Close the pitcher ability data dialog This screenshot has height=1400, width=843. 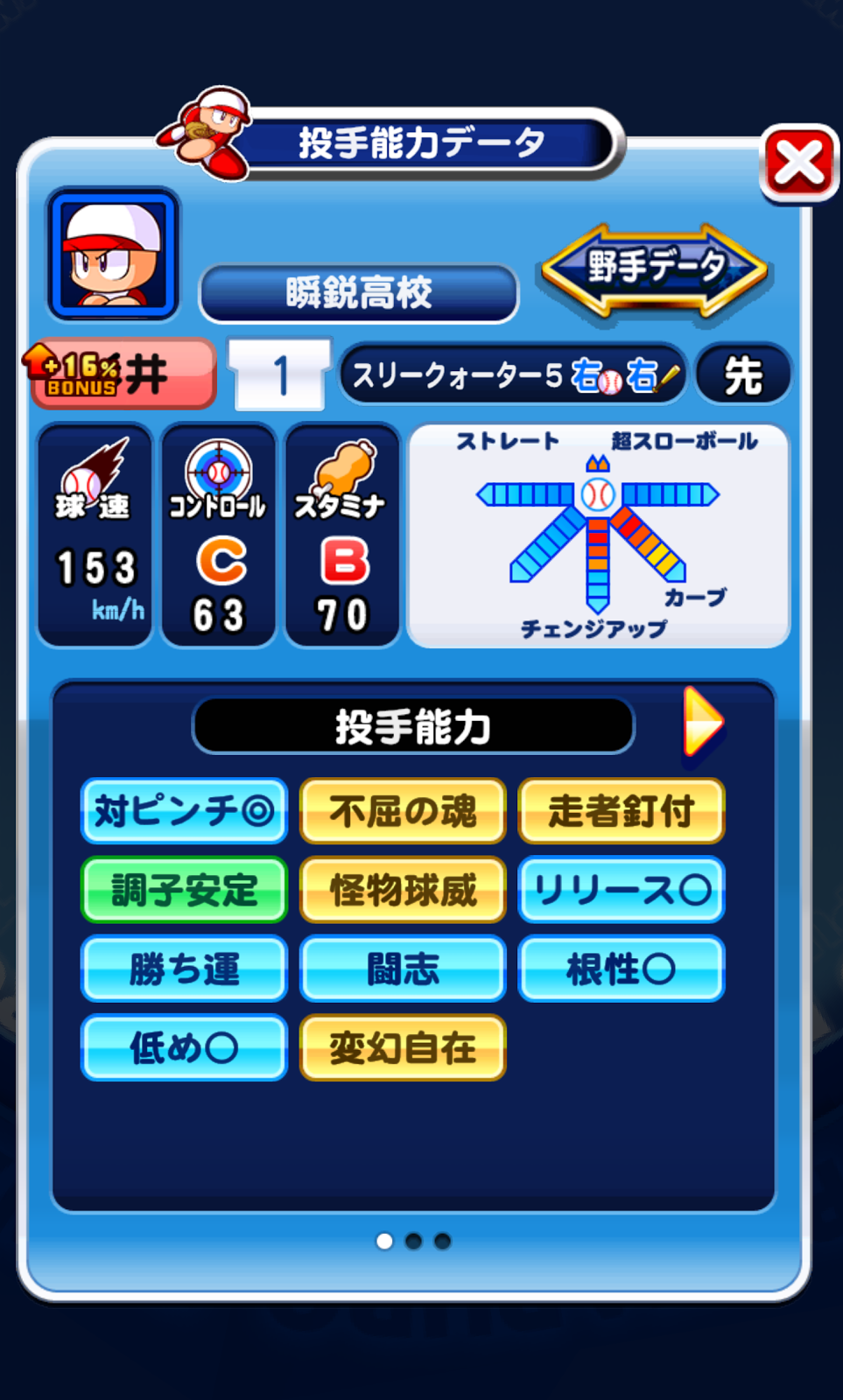point(799,164)
